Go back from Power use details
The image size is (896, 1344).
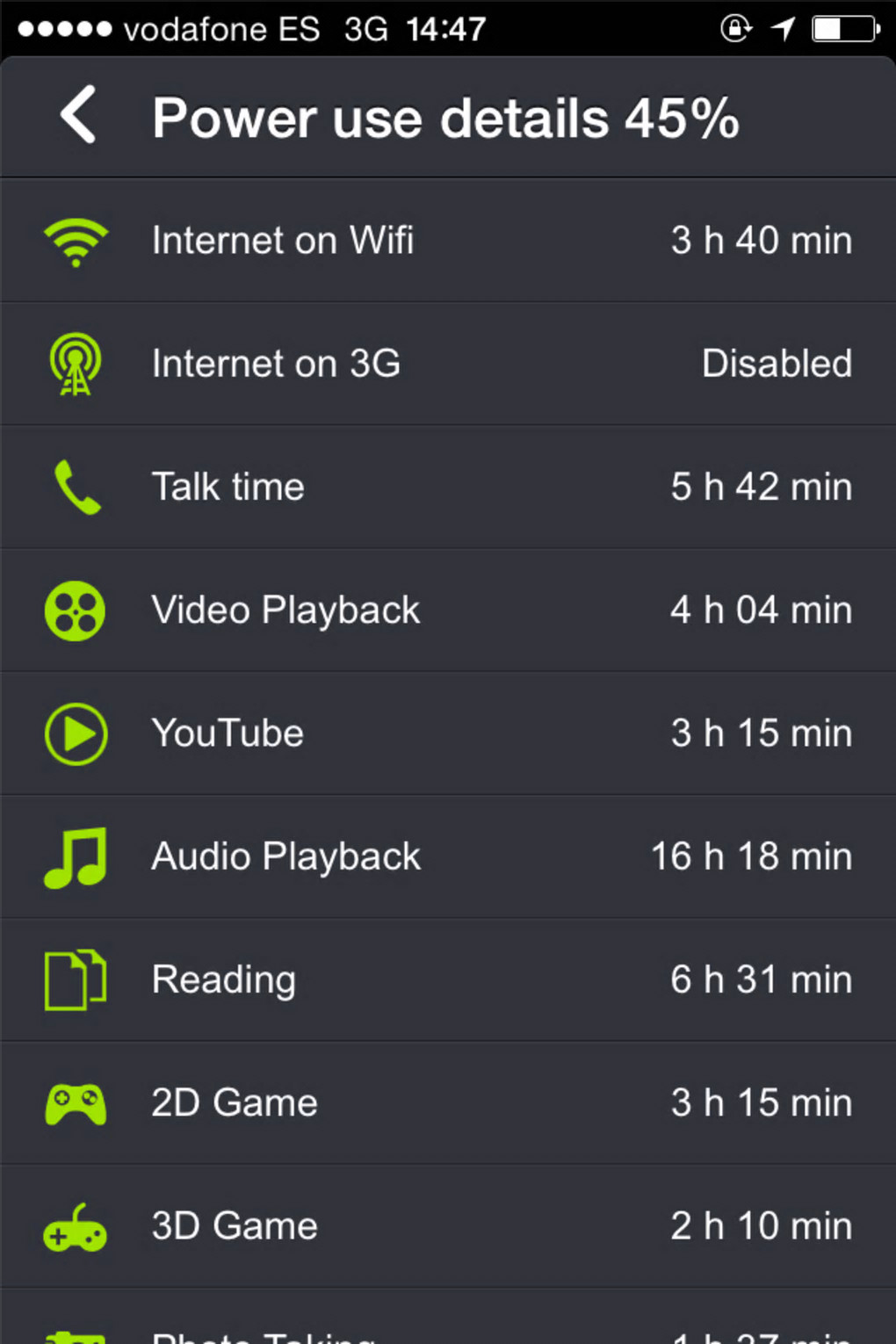click(78, 115)
